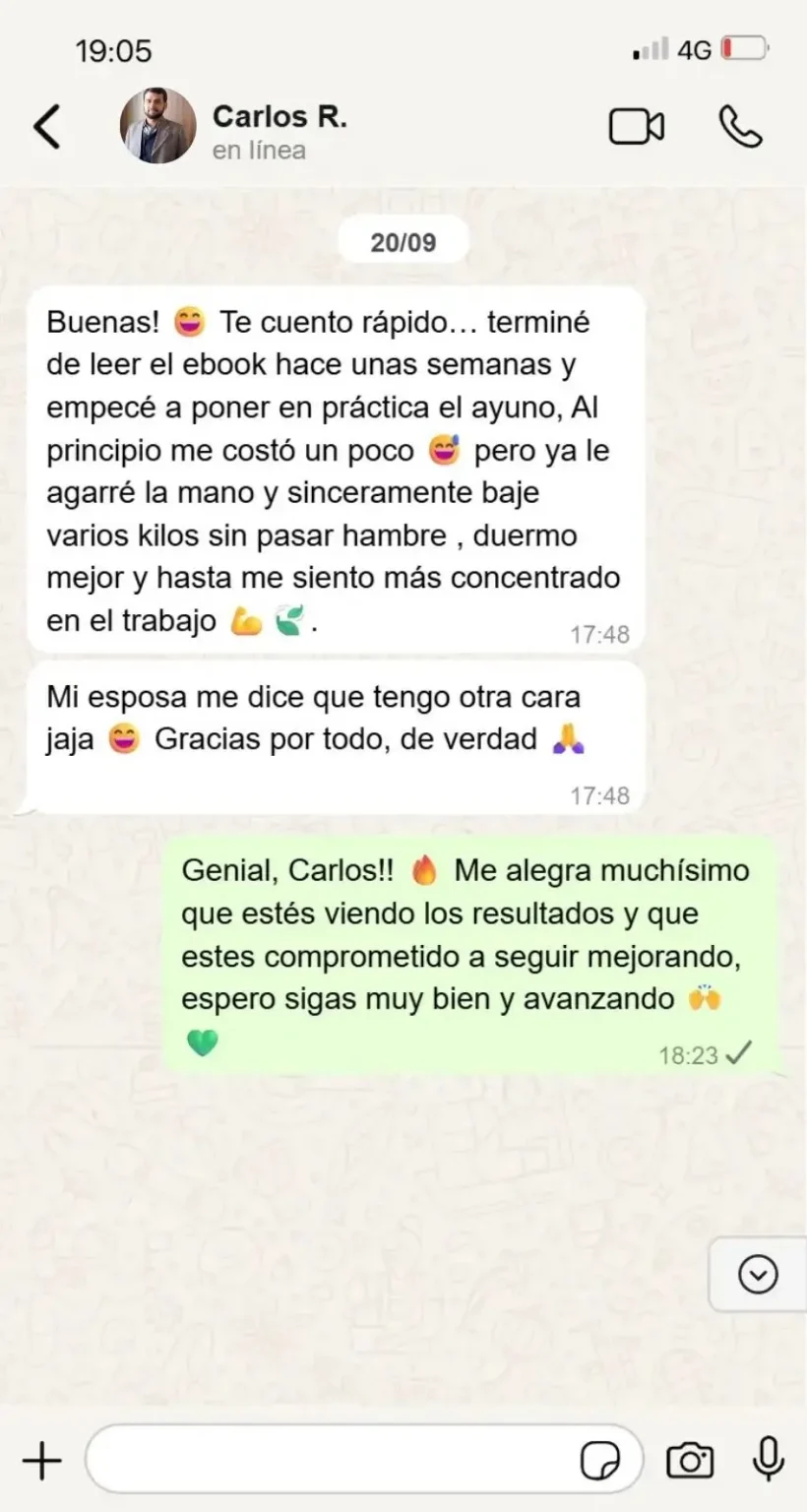Screen dimensions: 807x1512
Task: Start a video call with Carlos
Action: (636, 127)
